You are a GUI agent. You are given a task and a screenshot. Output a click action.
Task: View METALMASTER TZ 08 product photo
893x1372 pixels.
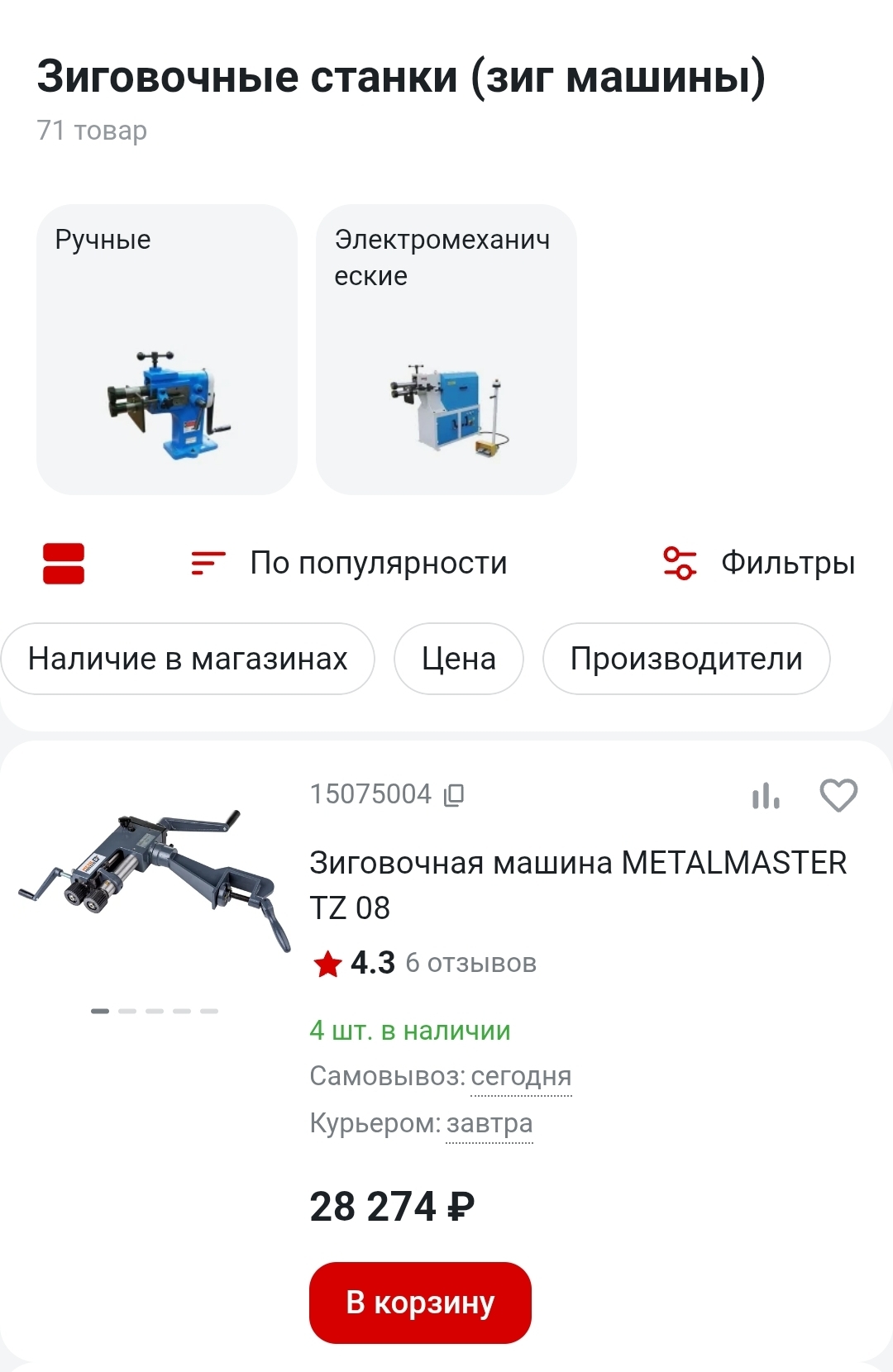[x=155, y=880]
